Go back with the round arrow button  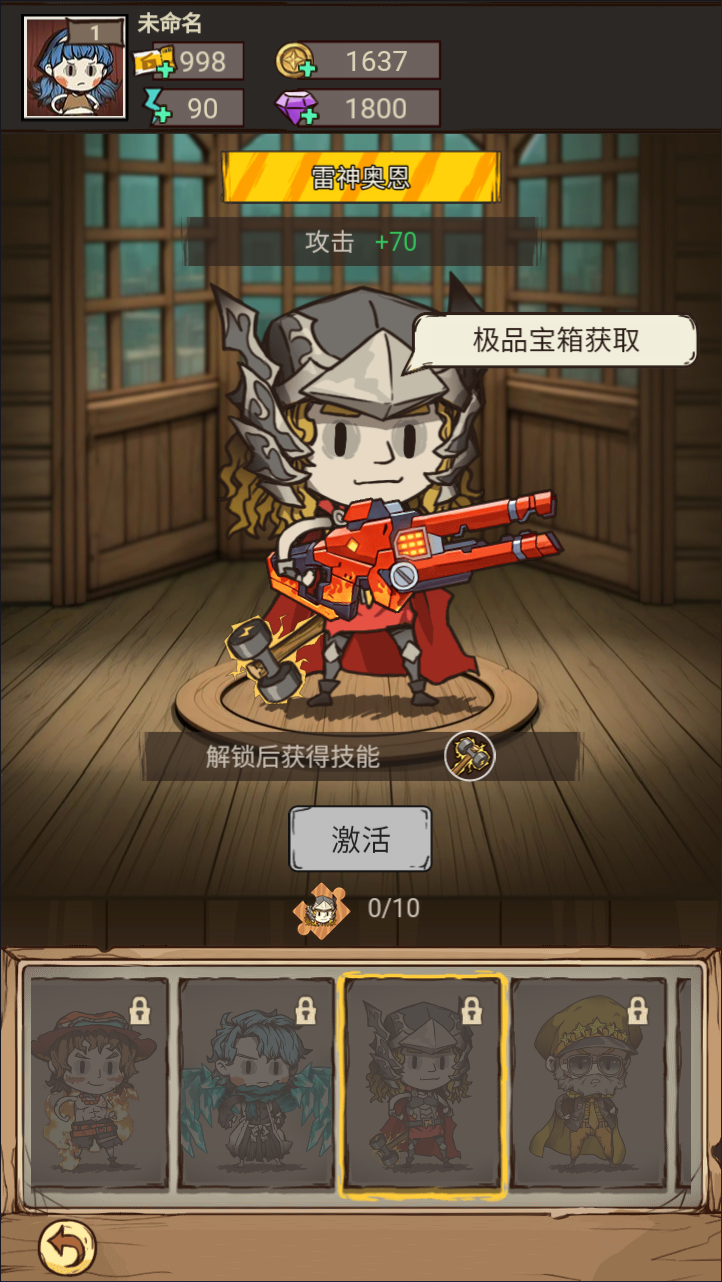coord(67,1247)
